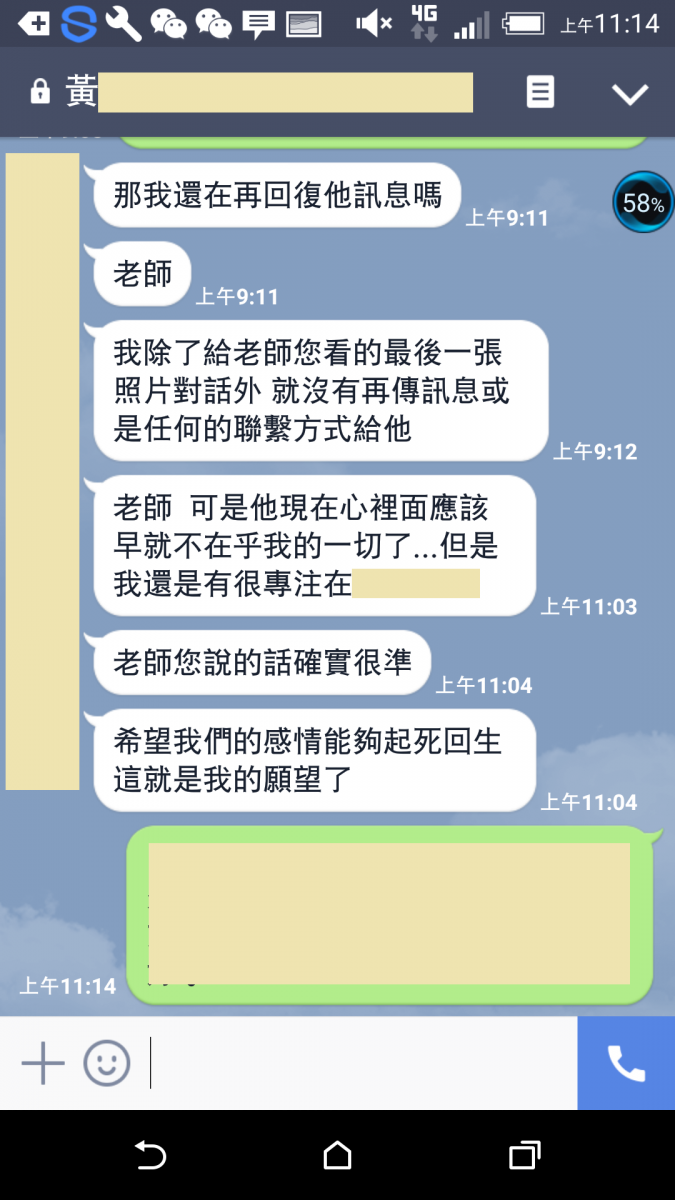Screen dimensions: 675x1200
Task: Go back with the system back button
Action: [x=150, y=1155]
